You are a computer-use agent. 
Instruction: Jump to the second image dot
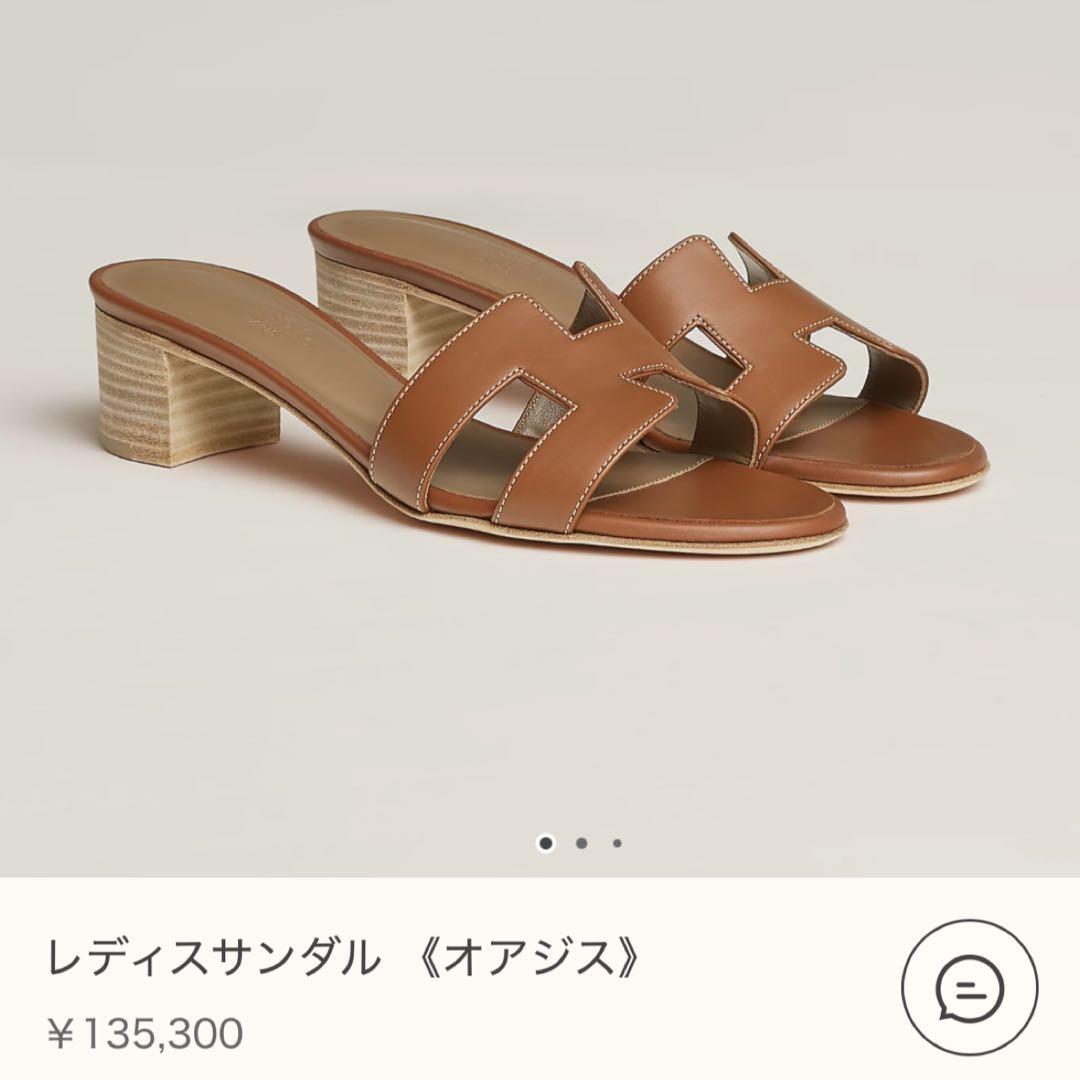tap(582, 843)
